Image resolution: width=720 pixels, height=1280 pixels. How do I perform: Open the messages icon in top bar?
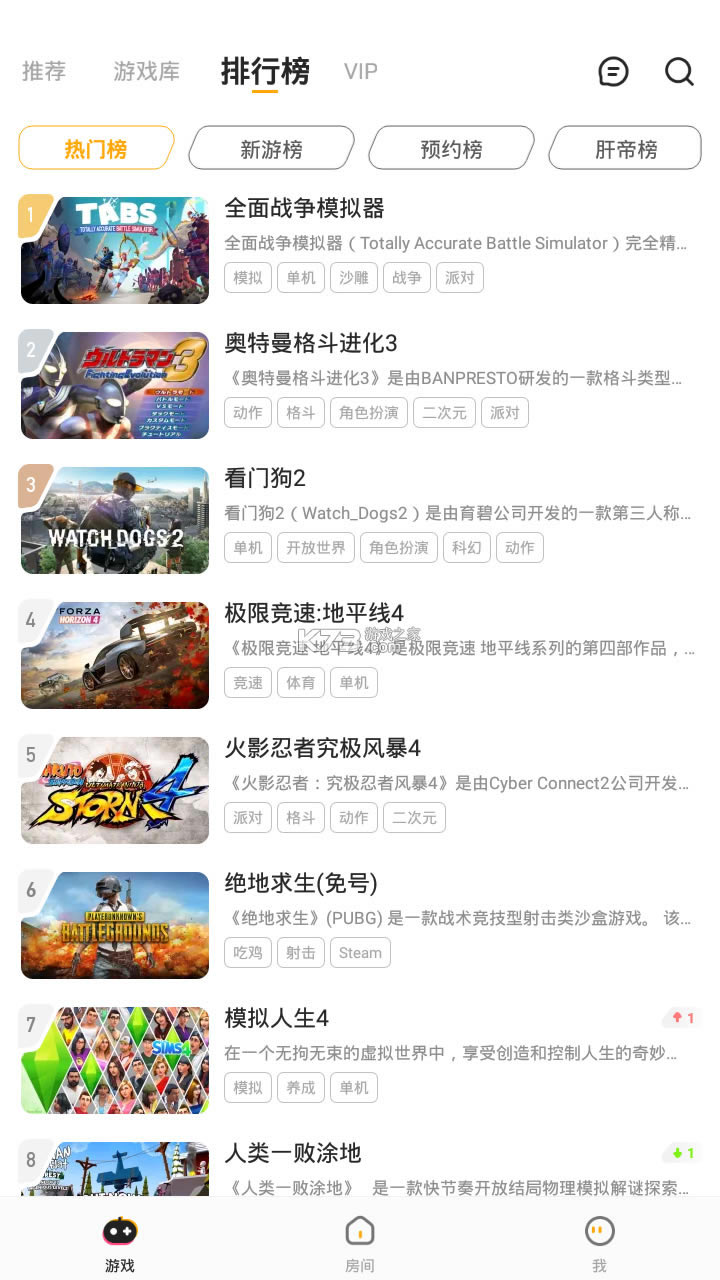coord(613,72)
